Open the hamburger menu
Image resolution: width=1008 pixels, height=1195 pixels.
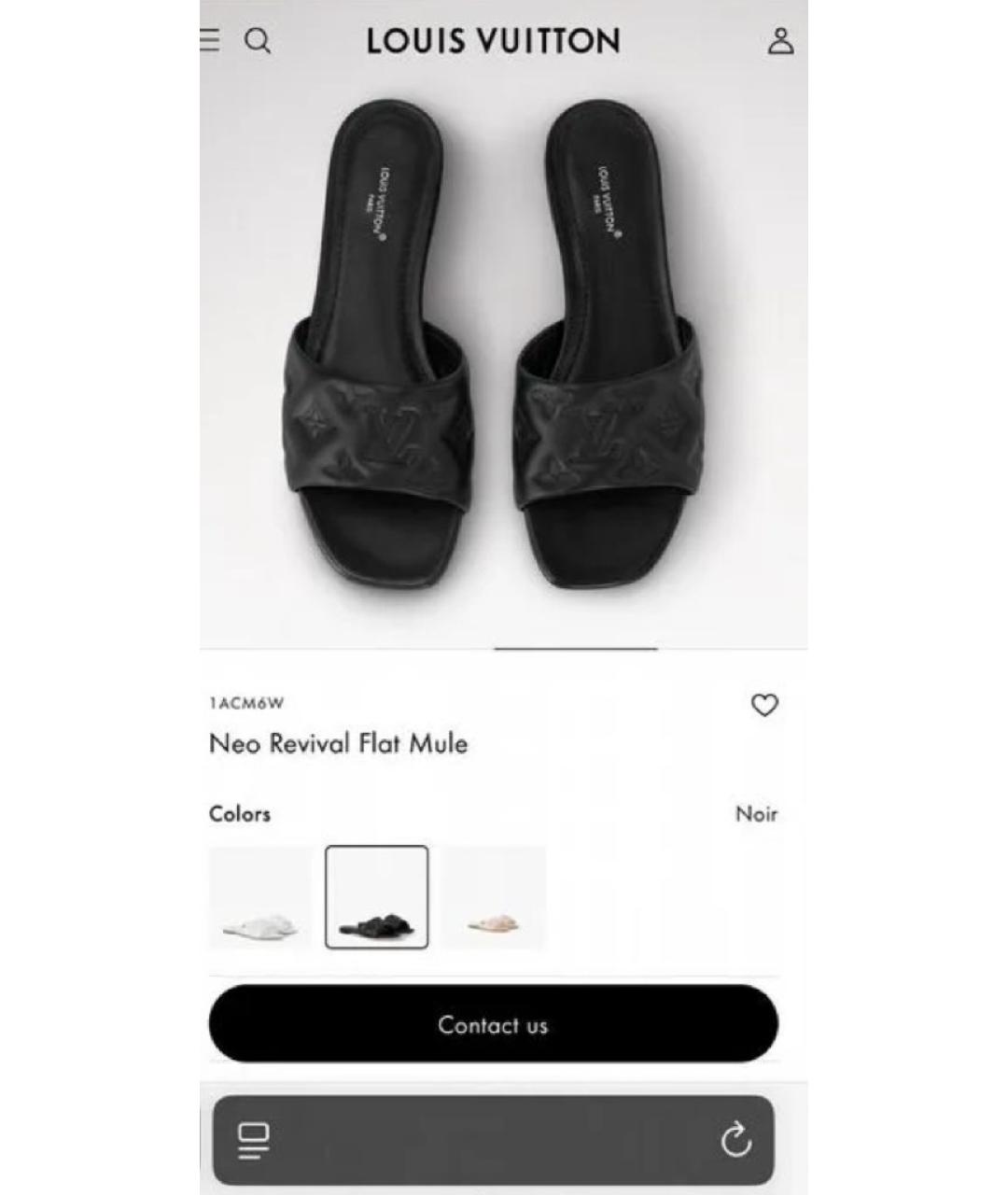click(x=211, y=40)
